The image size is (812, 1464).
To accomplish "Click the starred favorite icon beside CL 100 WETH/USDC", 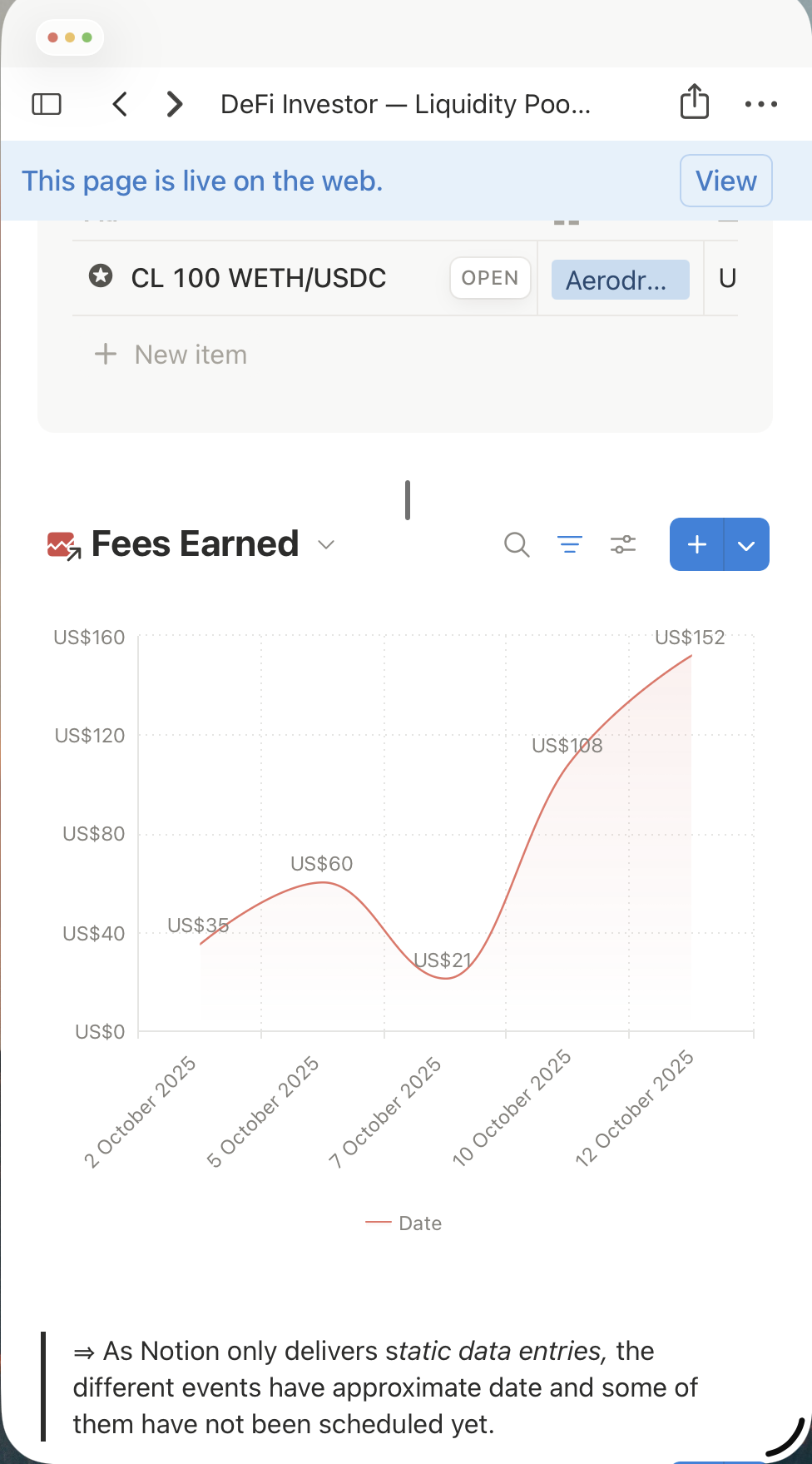I will [x=101, y=276].
